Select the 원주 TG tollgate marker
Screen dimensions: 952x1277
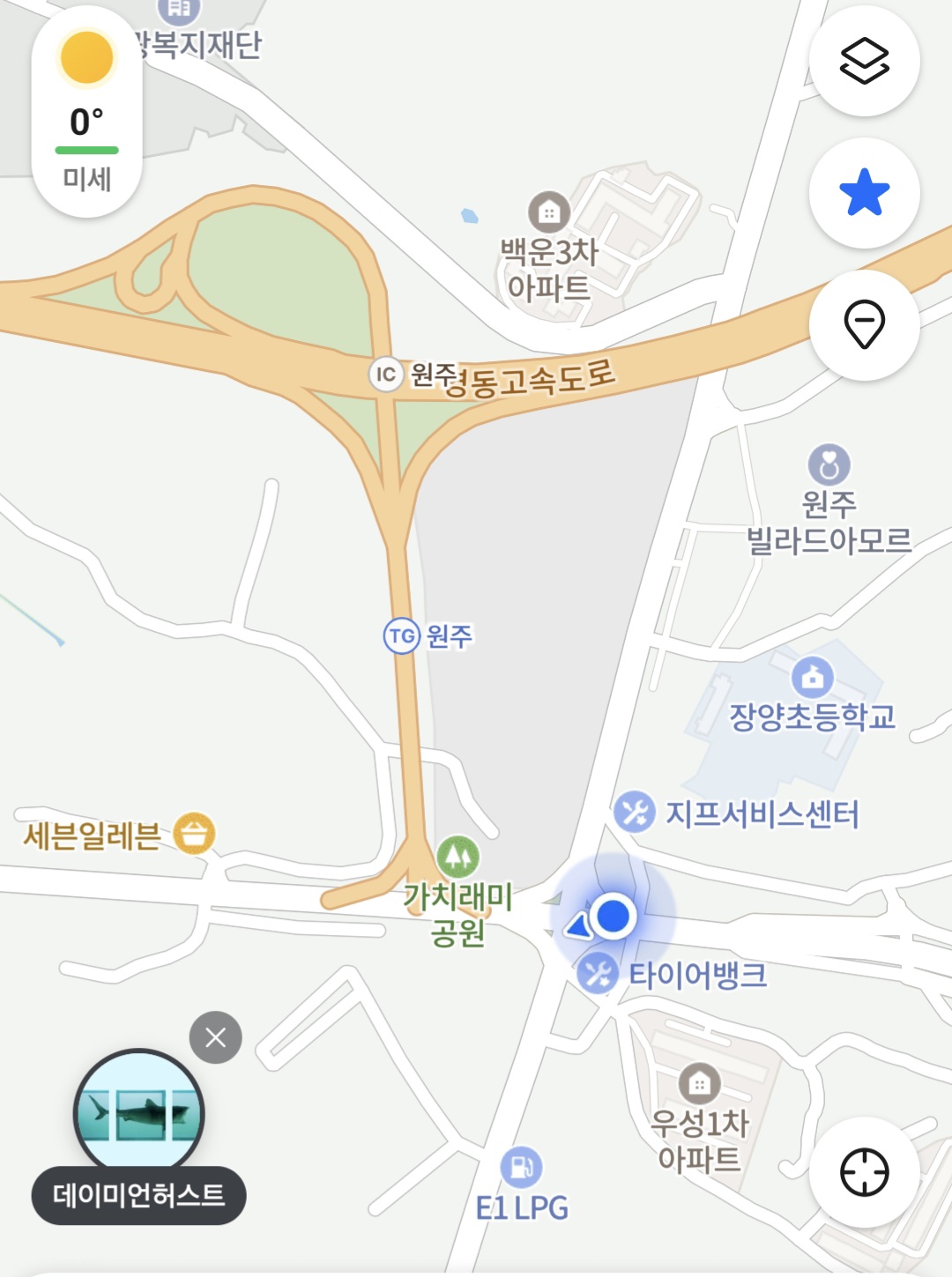402,635
